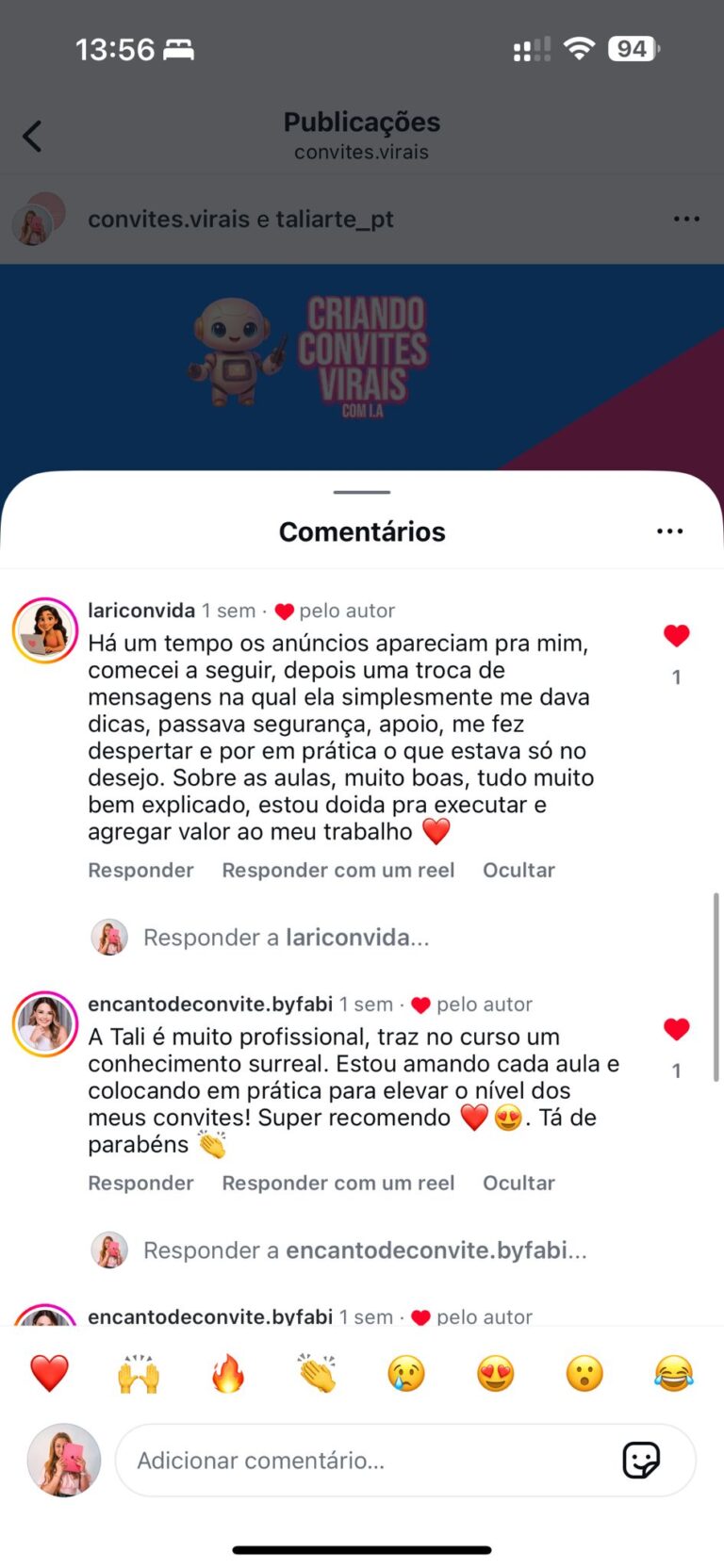This screenshot has width=724, height=1568.
Task: Reply with a reel to lariconvida
Action: (x=337, y=871)
